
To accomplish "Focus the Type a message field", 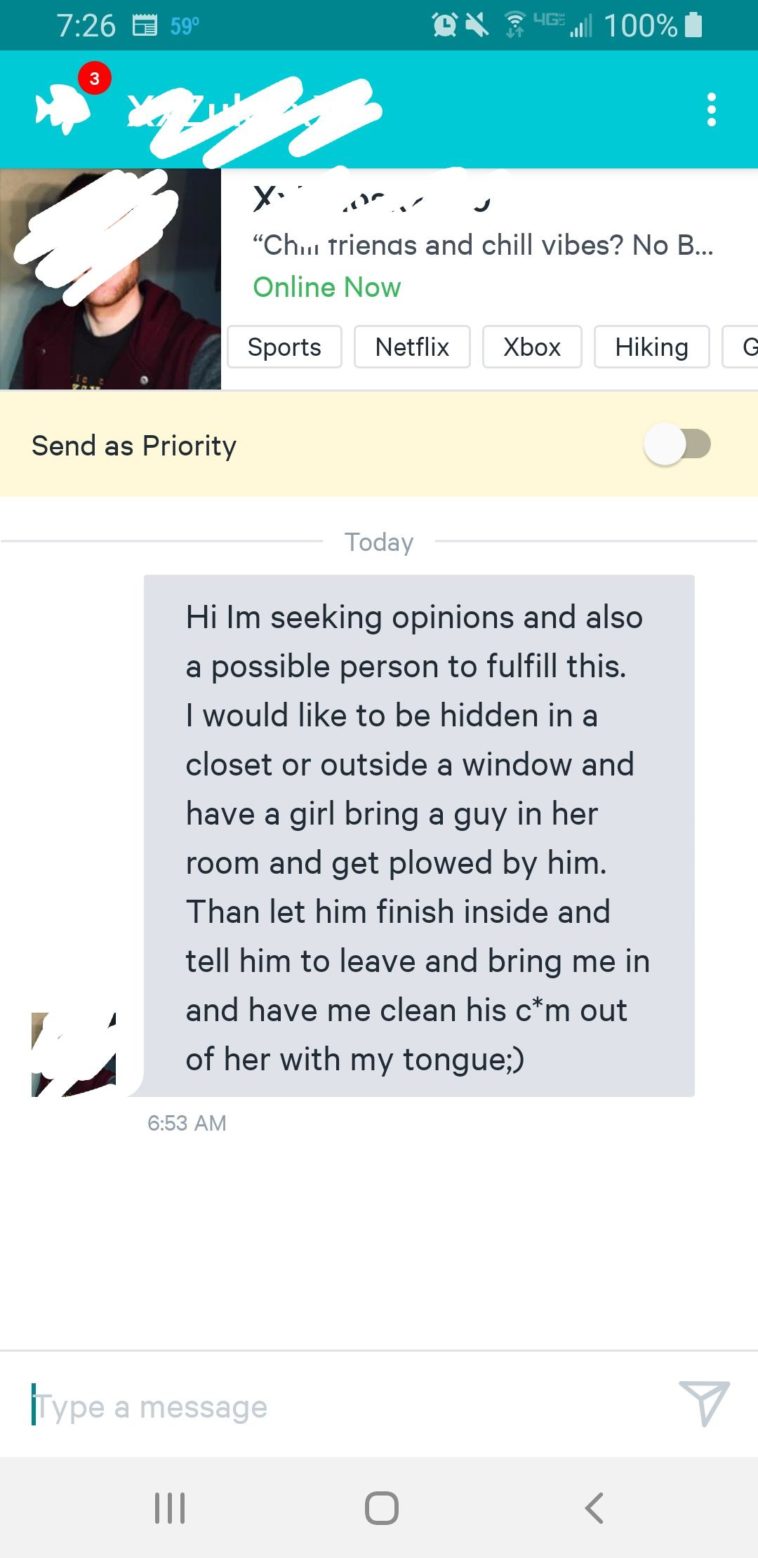I will pyautogui.click(x=340, y=1406).
